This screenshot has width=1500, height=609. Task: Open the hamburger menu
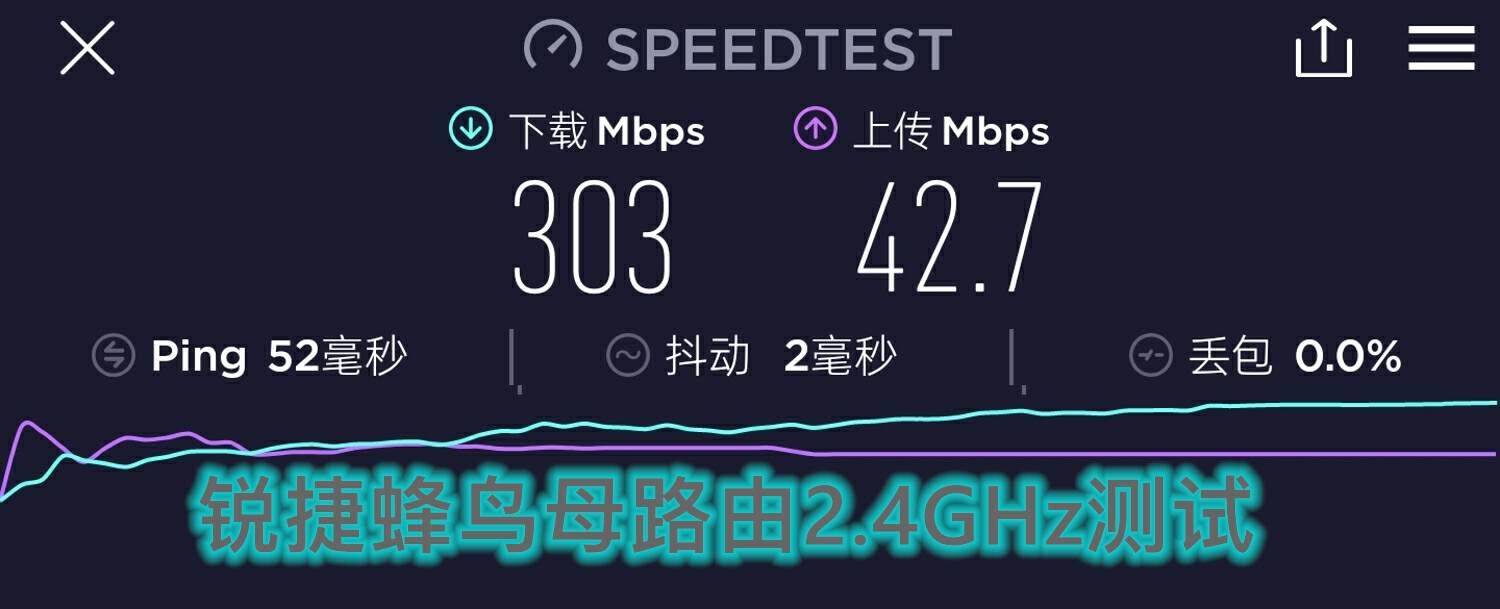(1441, 48)
